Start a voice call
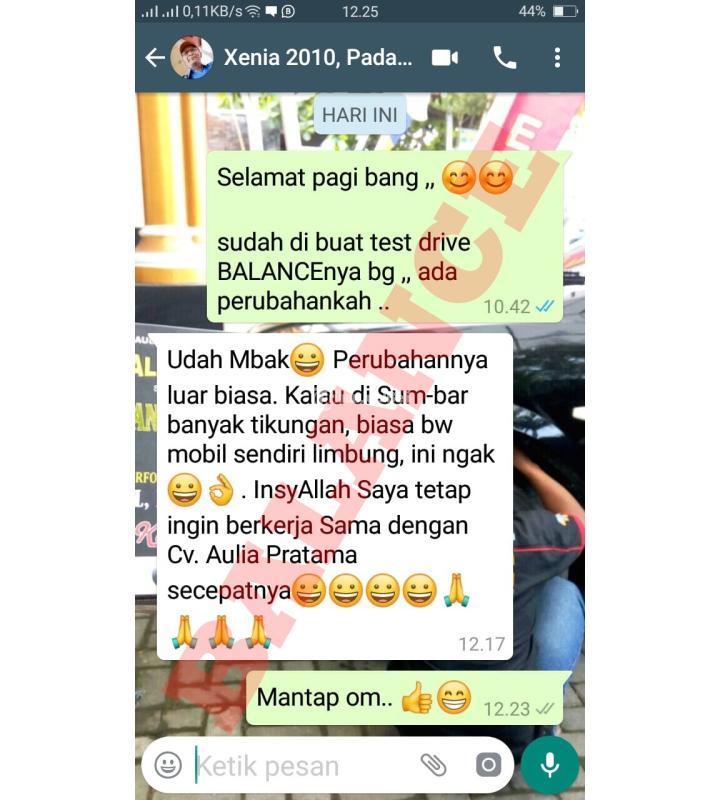This screenshot has height=800, width=720. click(x=505, y=58)
